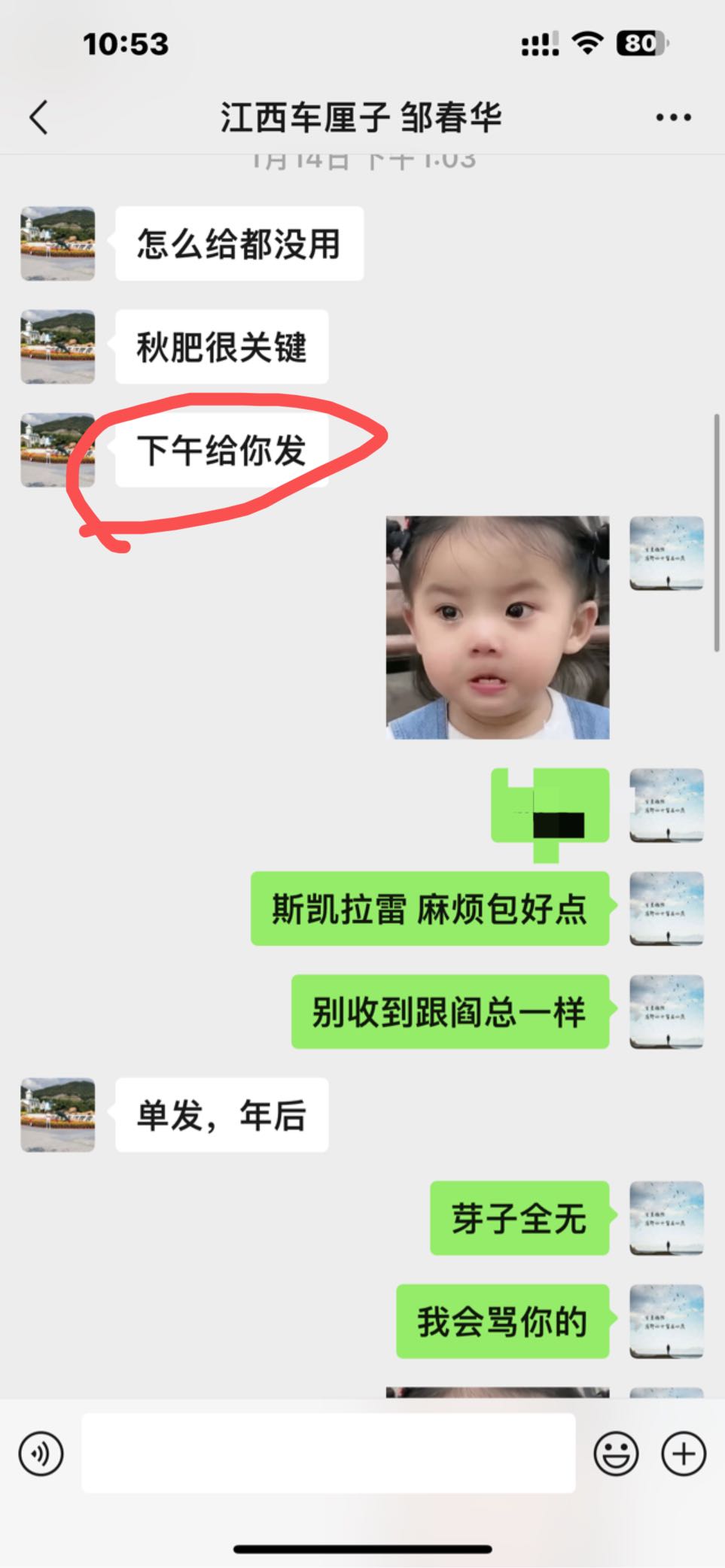Image resolution: width=725 pixels, height=1568 pixels.
Task: Open the sent photo of the little girl
Action: point(498,628)
